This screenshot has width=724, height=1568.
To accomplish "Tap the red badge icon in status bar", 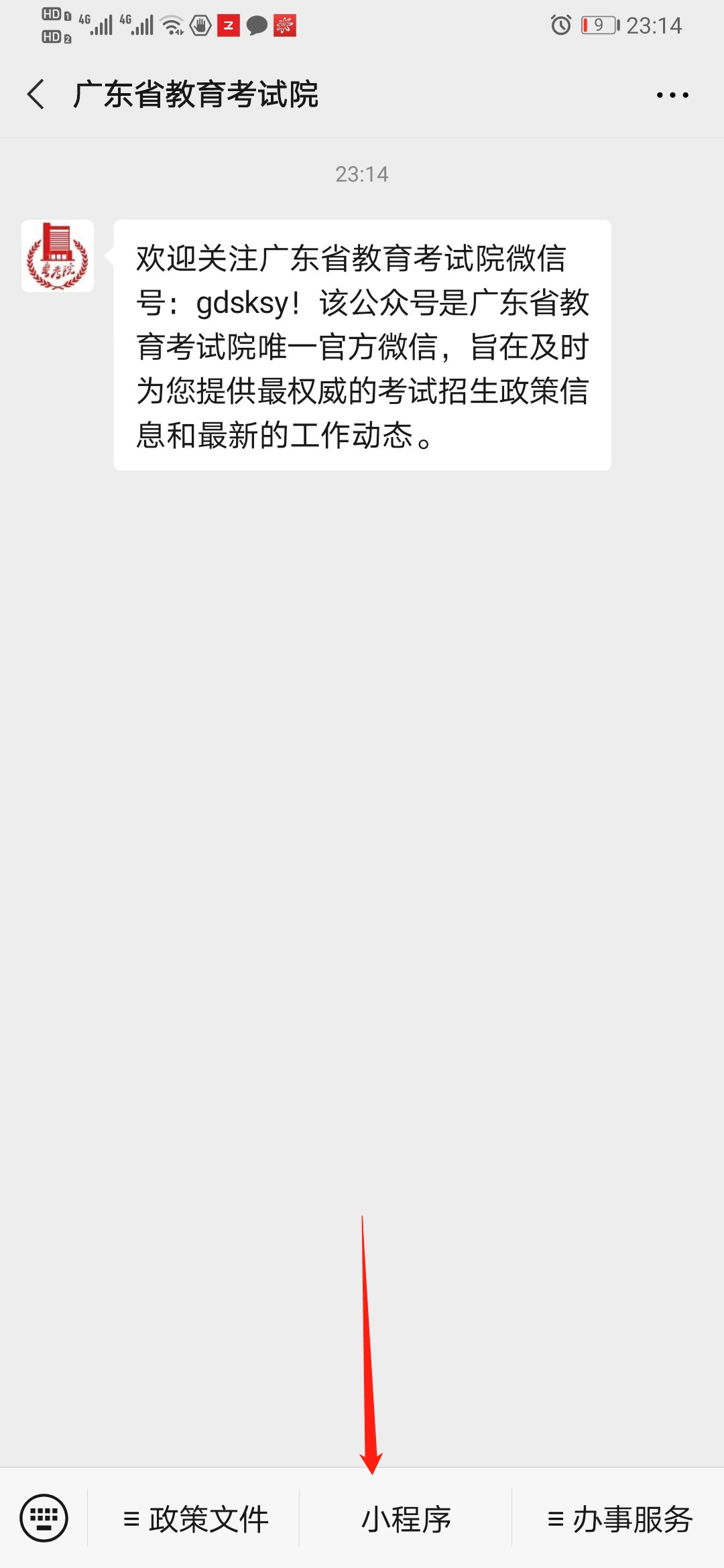I will 285,25.
